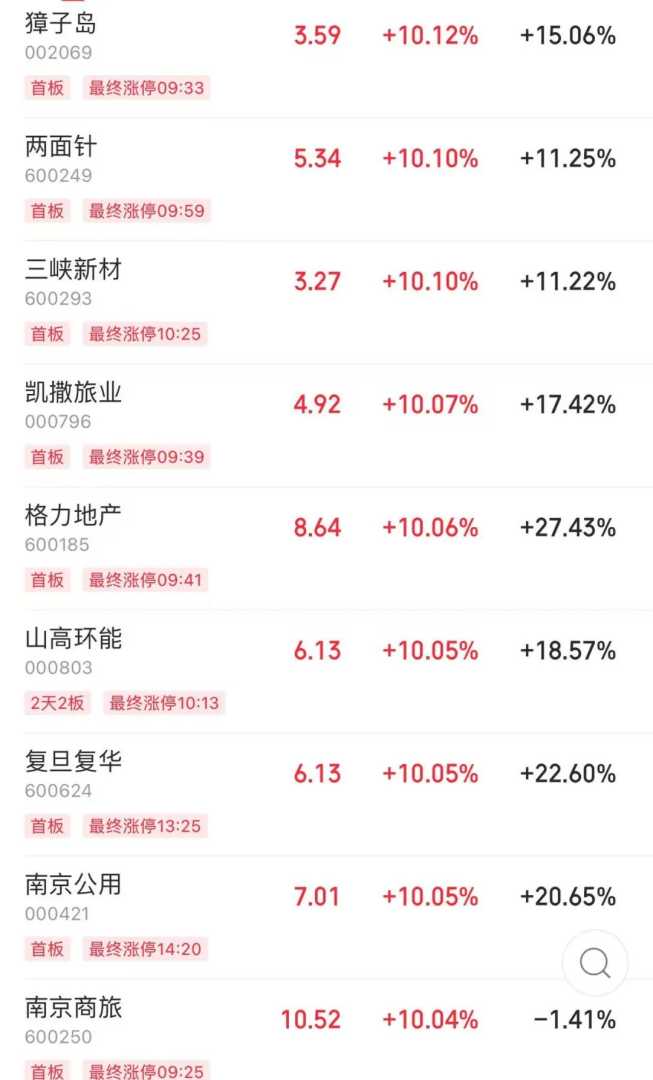The height and width of the screenshot is (1080, 653).
Task: Open 山高环能 stock page
Action: 73,638
